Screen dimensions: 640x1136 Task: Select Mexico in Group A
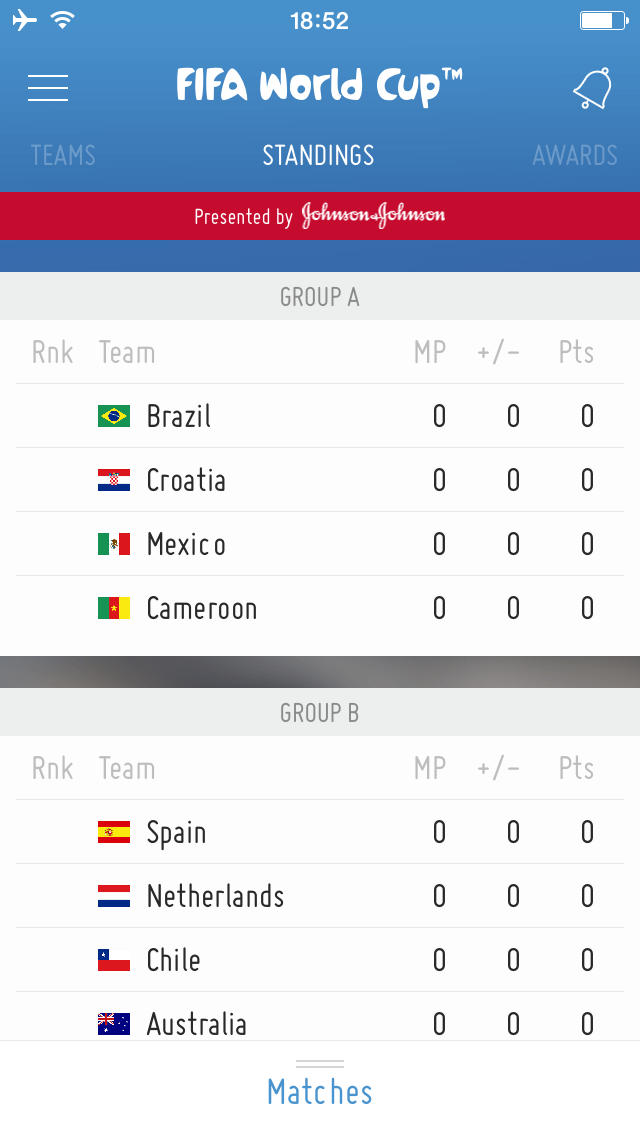point(320,544)
